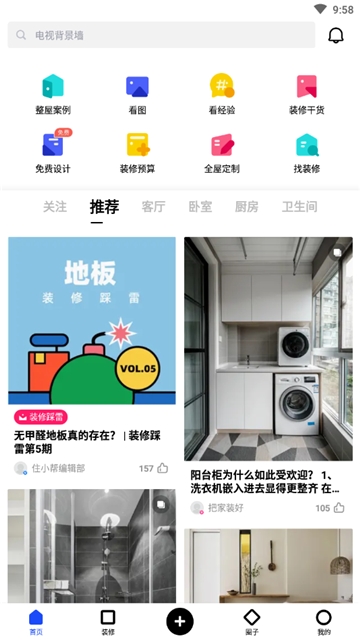Screen dimensions: 360x640
Task: Open 装修预算 shortcut
Action: coord(138,152)
